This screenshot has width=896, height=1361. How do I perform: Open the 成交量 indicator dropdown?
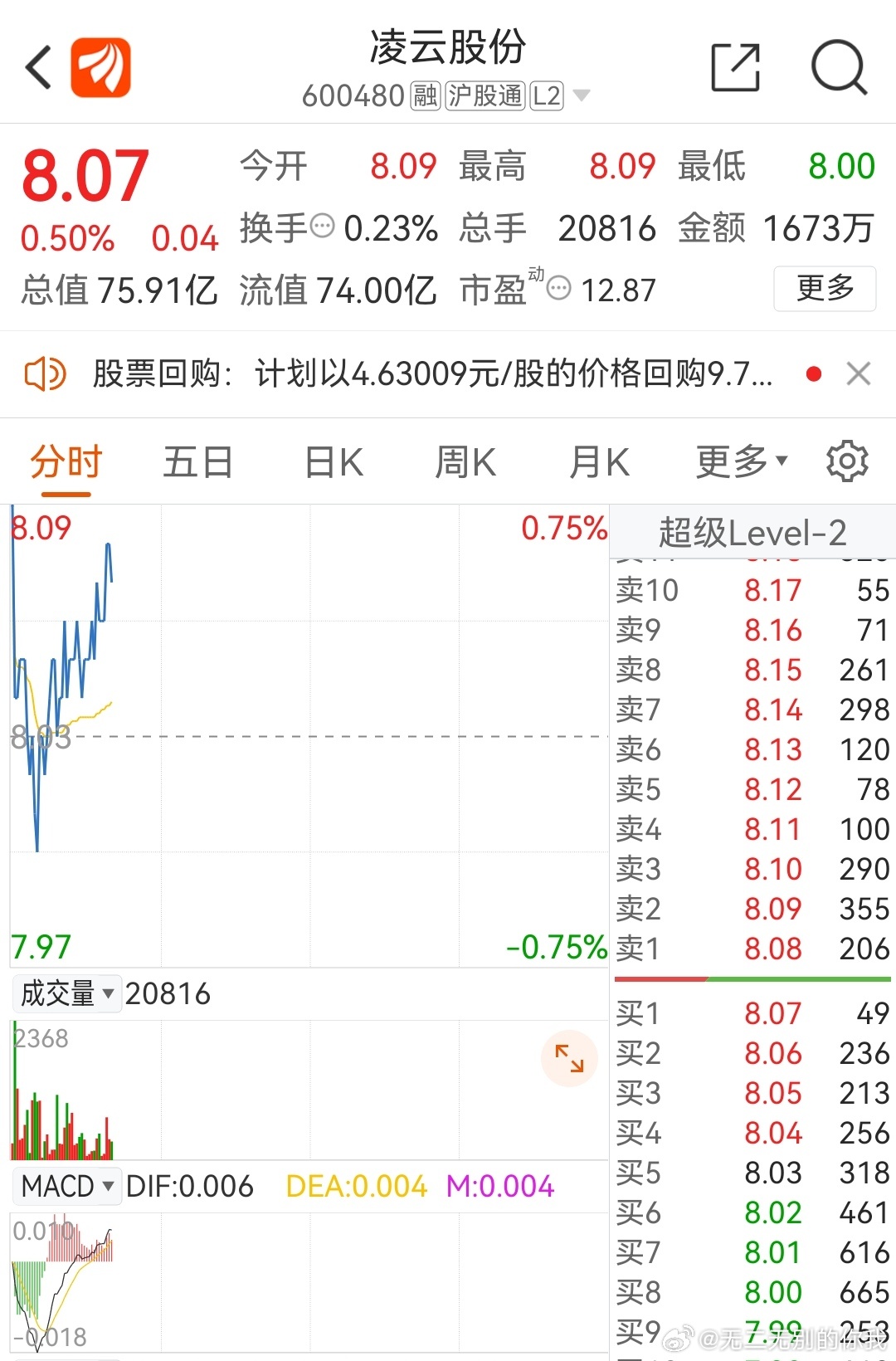tap(67, 993)
